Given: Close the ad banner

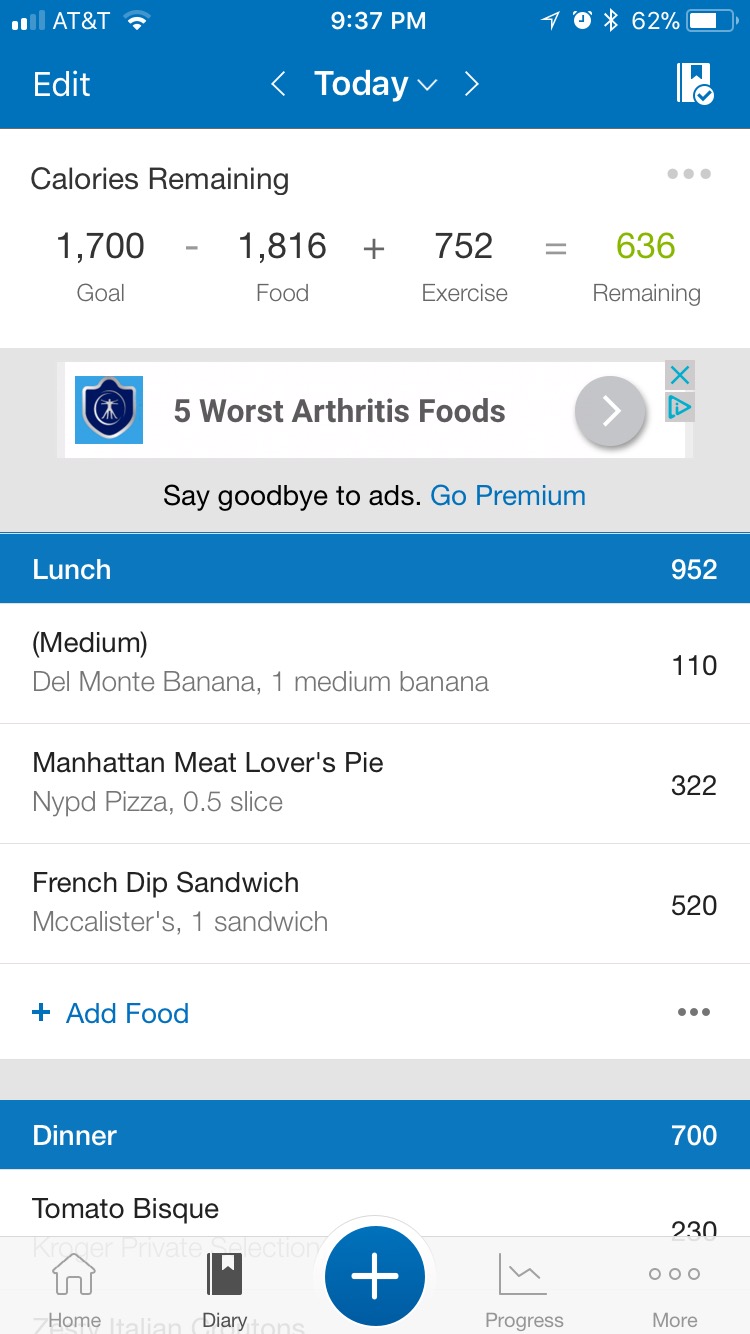Looking at the screenshot, I should [680, 375].
